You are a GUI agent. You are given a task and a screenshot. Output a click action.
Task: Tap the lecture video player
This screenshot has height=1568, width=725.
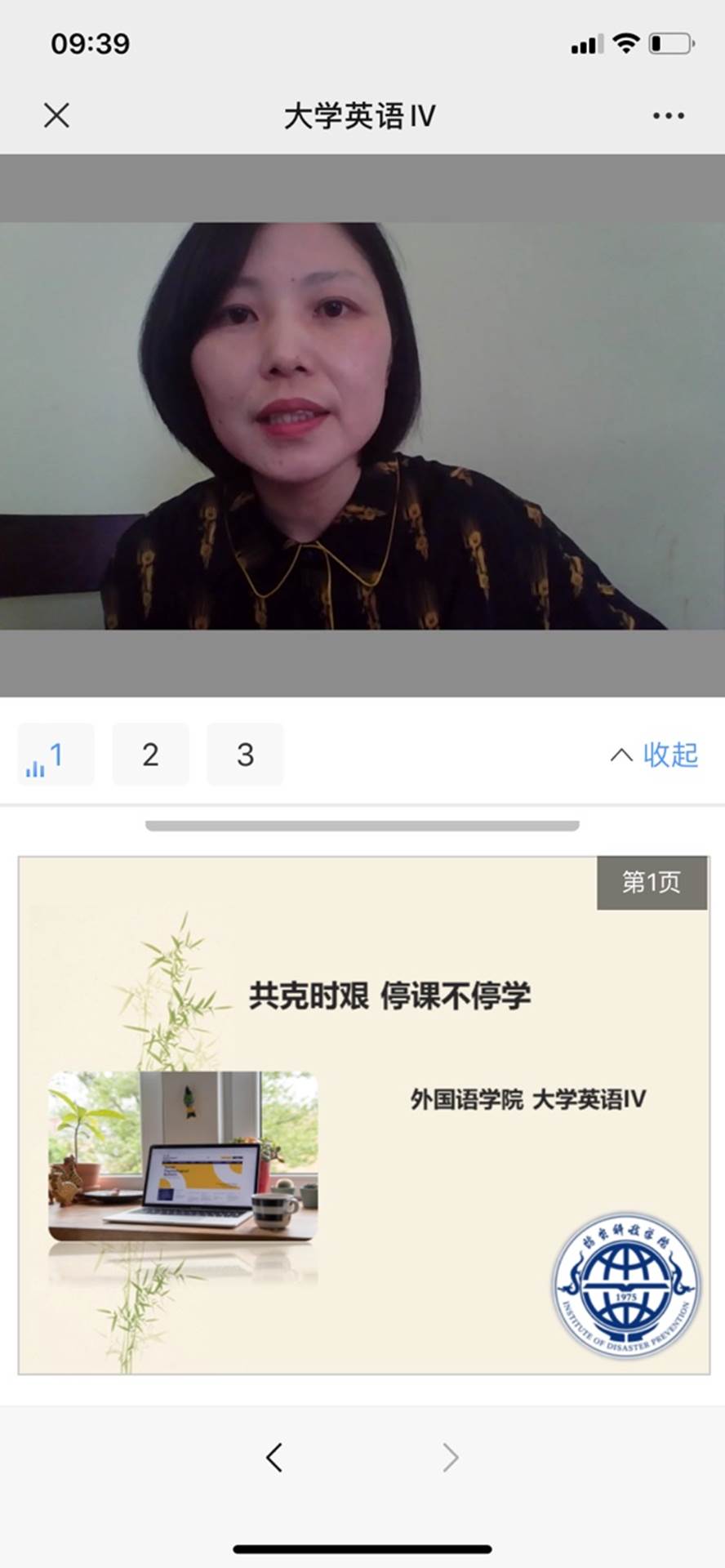click(362, 425)
